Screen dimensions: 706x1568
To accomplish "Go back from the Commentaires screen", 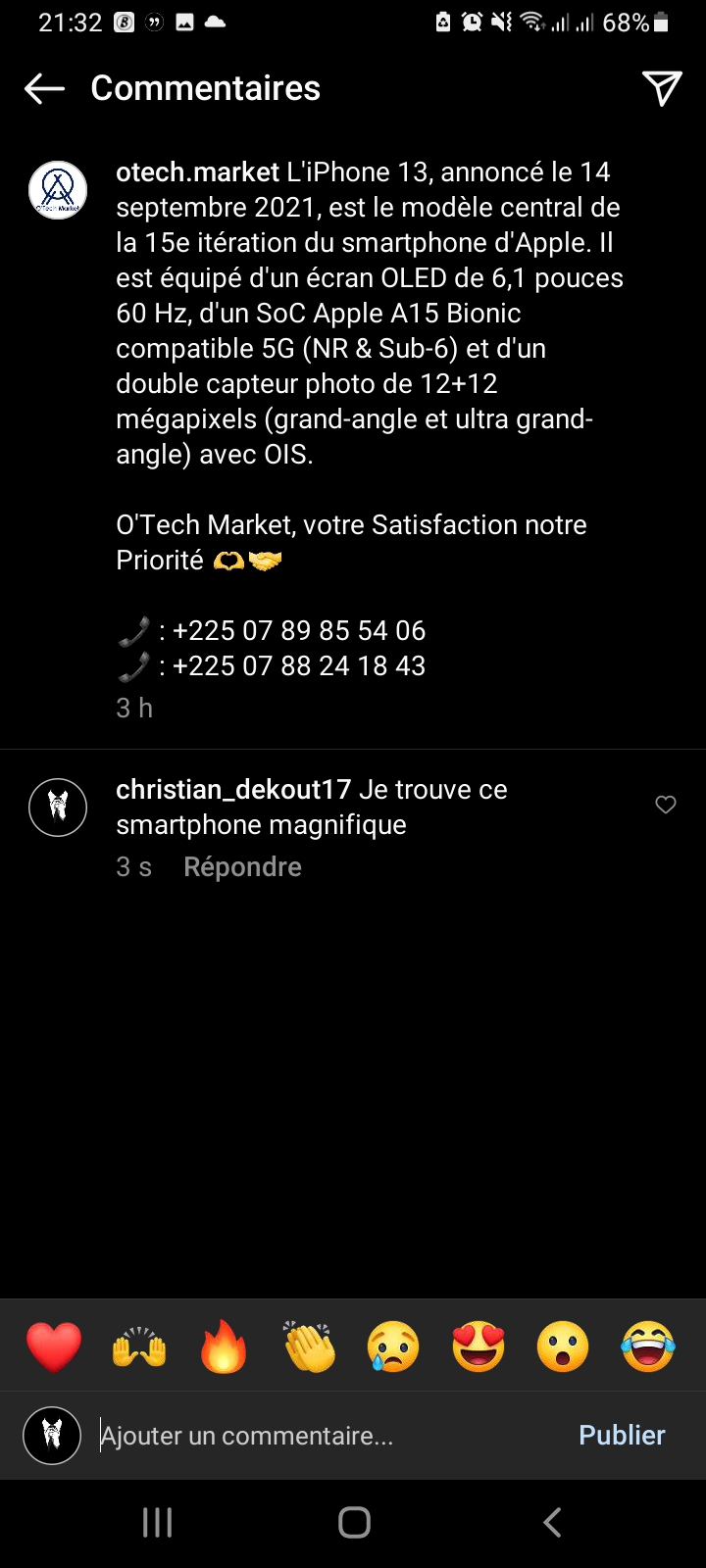I will [44, 89].
